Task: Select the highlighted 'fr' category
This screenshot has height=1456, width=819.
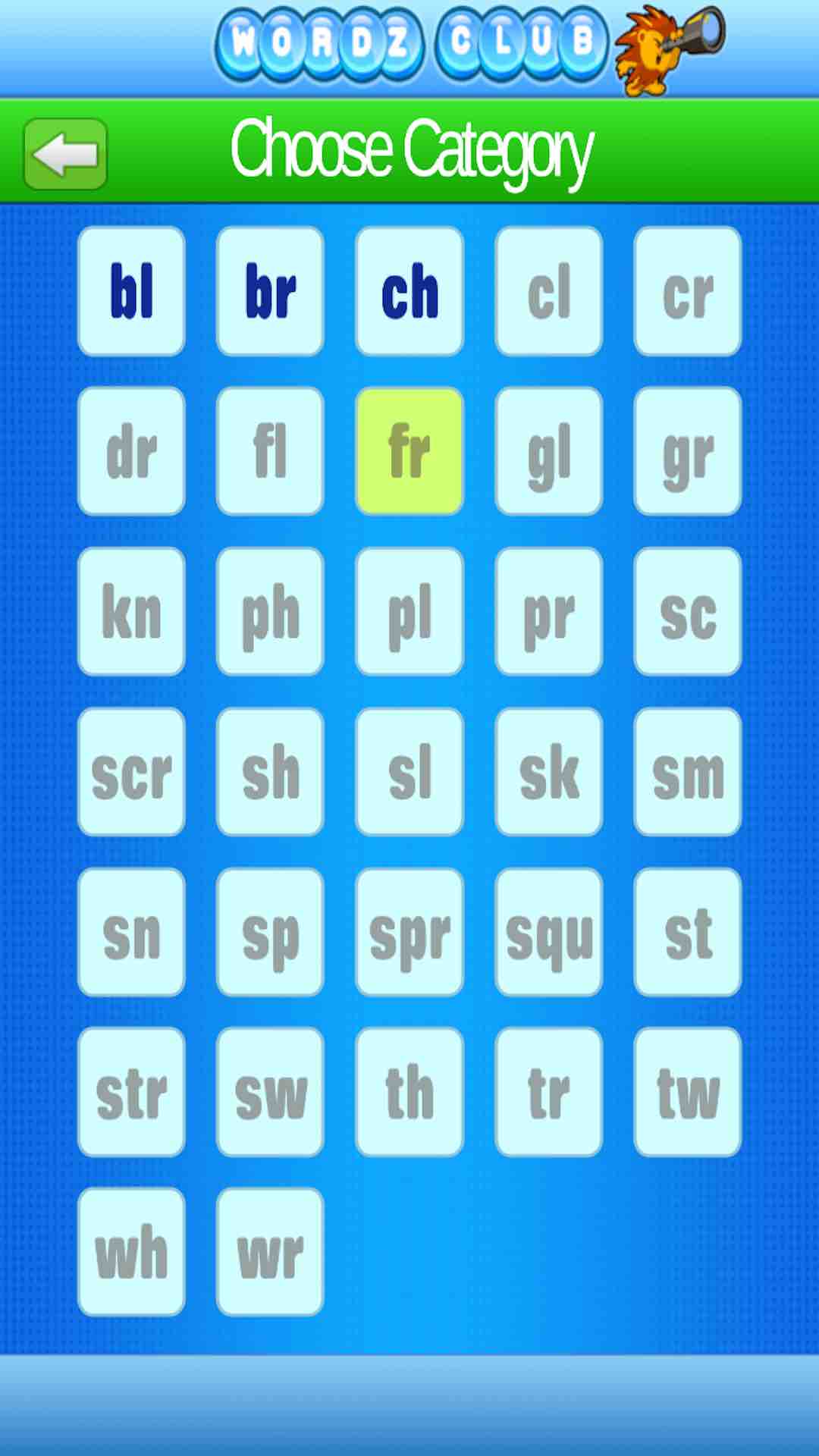Action: [x=409, y=450]
